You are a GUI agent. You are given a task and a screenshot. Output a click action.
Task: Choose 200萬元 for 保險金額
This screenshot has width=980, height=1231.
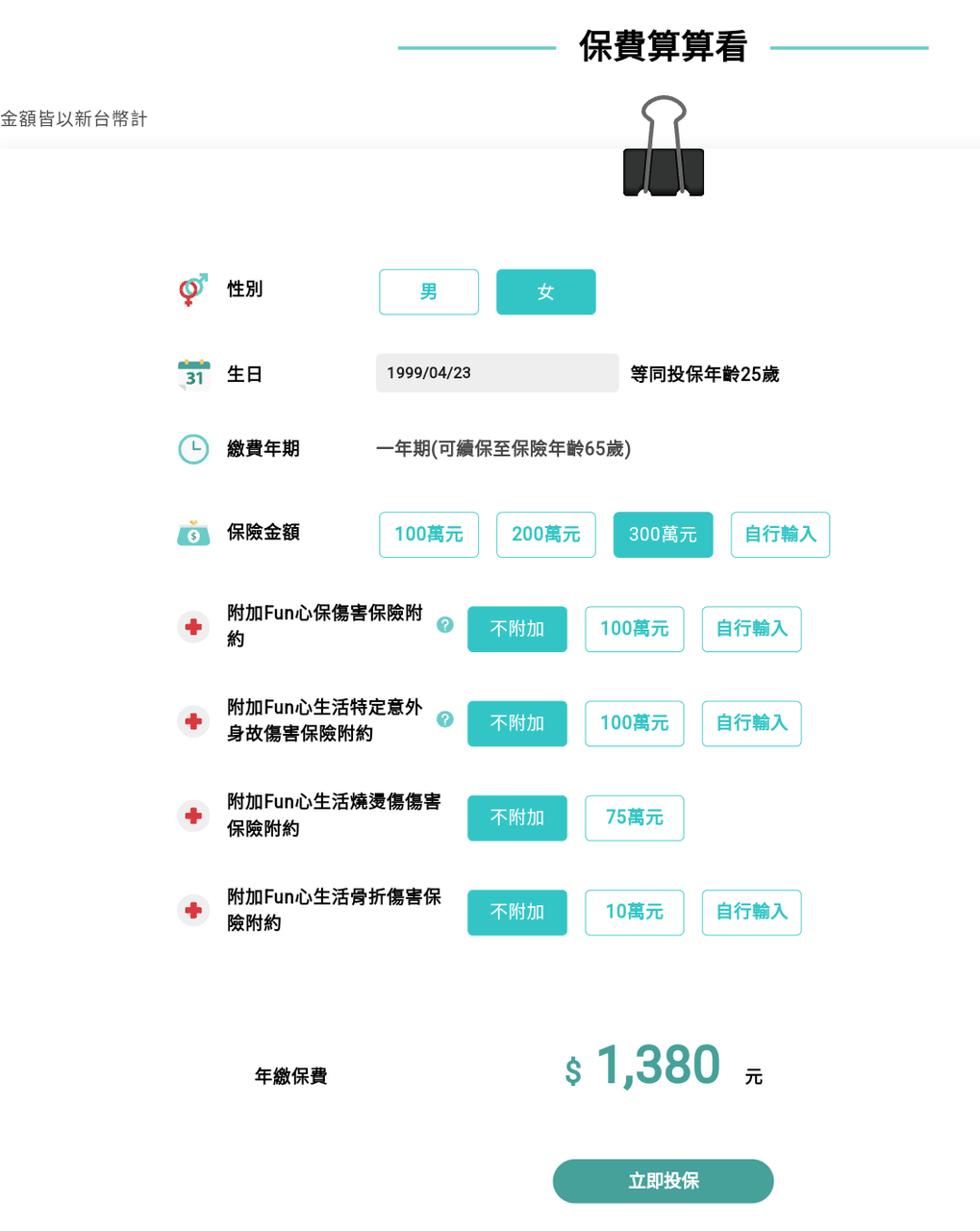[x=545, y=535]
